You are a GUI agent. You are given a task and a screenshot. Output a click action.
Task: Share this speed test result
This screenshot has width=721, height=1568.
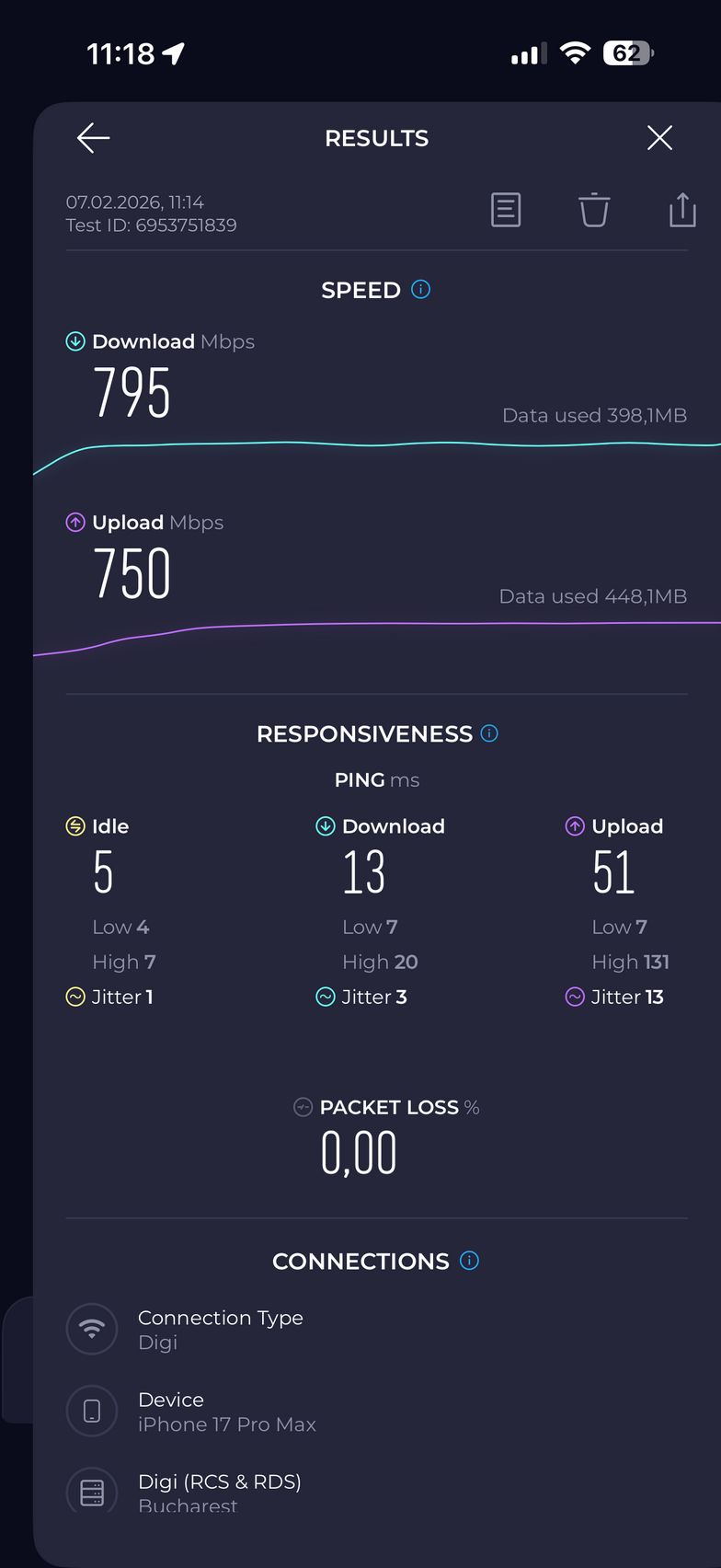pyautogui.click(x=682, y=210)
